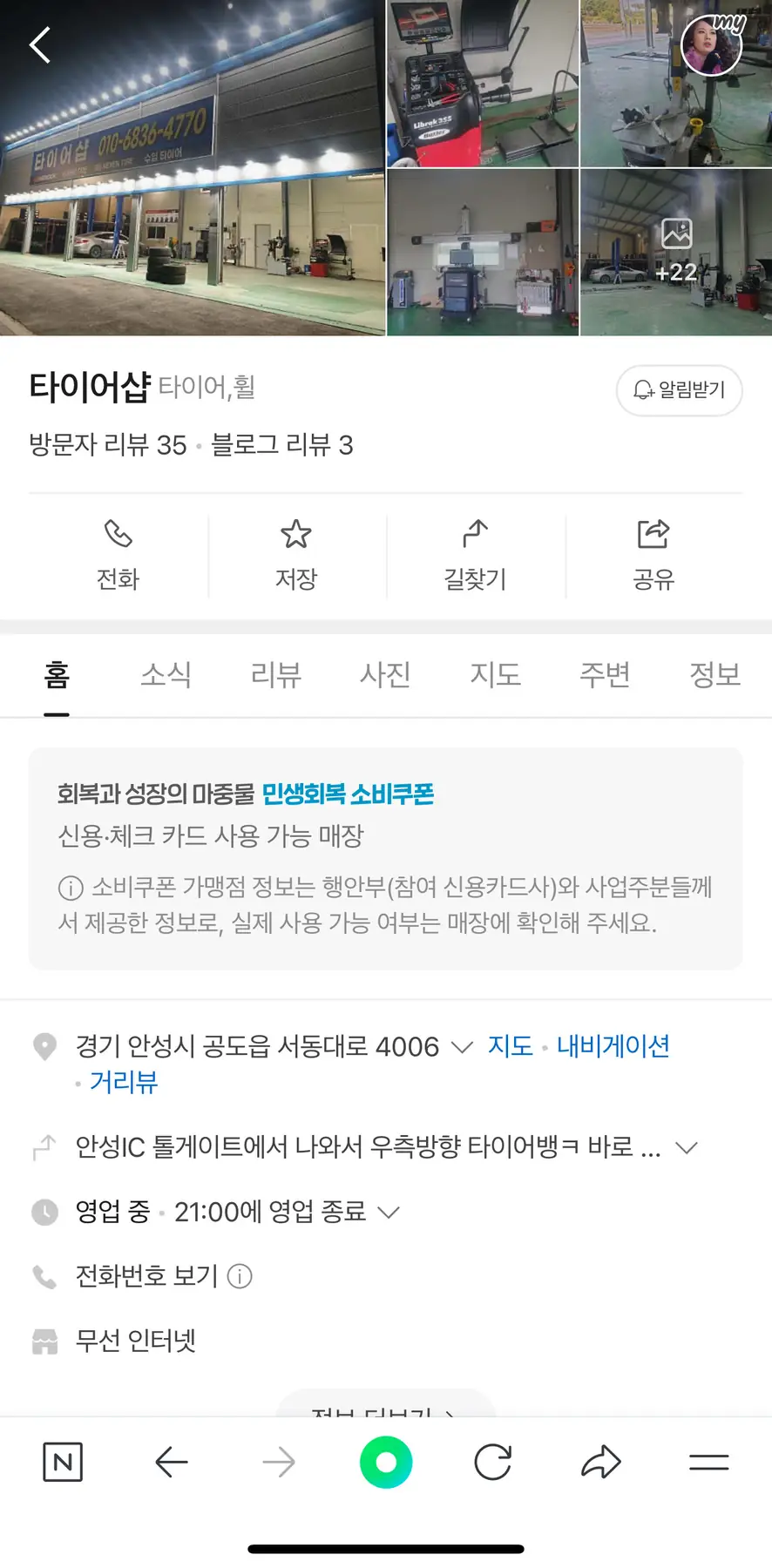Select the 주변 tab
The height and width of the screenshot is (1568, 772).
pos(605,674)
